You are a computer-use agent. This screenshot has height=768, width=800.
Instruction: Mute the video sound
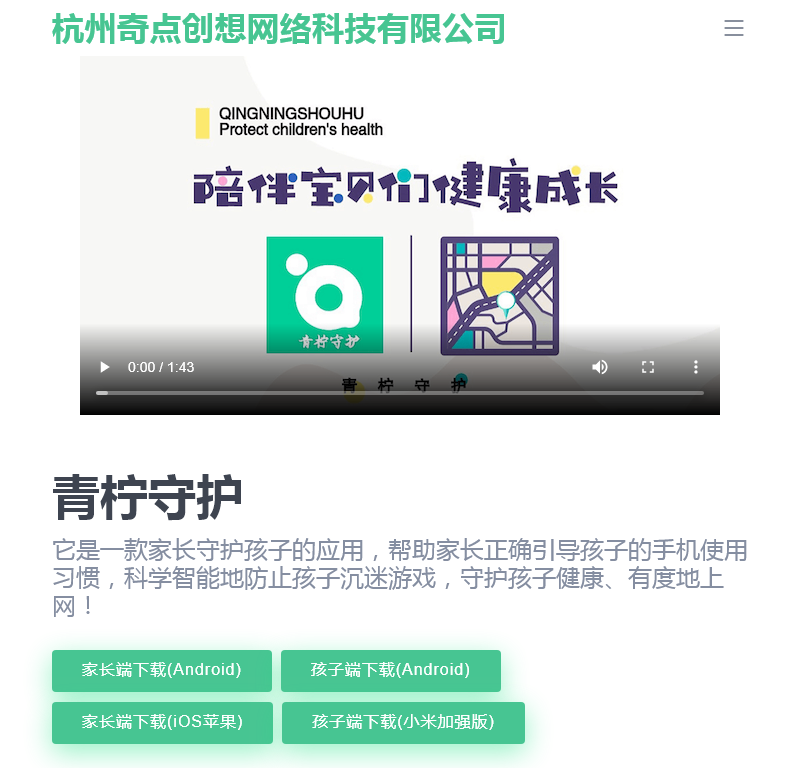click(x=600, y=367)
